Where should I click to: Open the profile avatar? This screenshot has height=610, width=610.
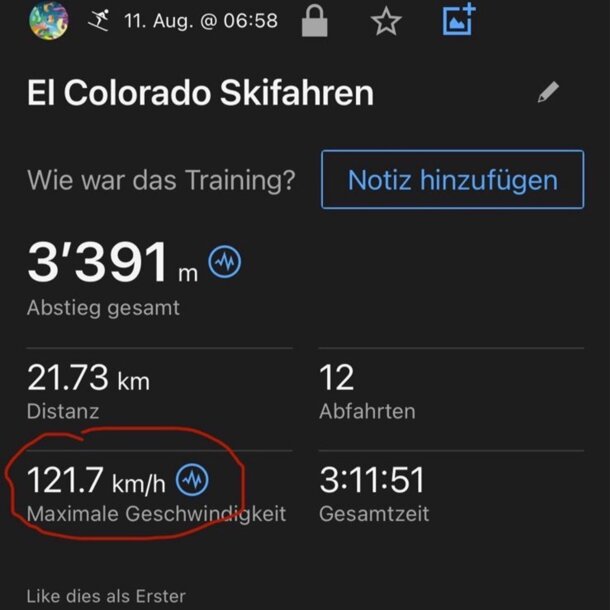pyautogui.click(x=49, y=18)
